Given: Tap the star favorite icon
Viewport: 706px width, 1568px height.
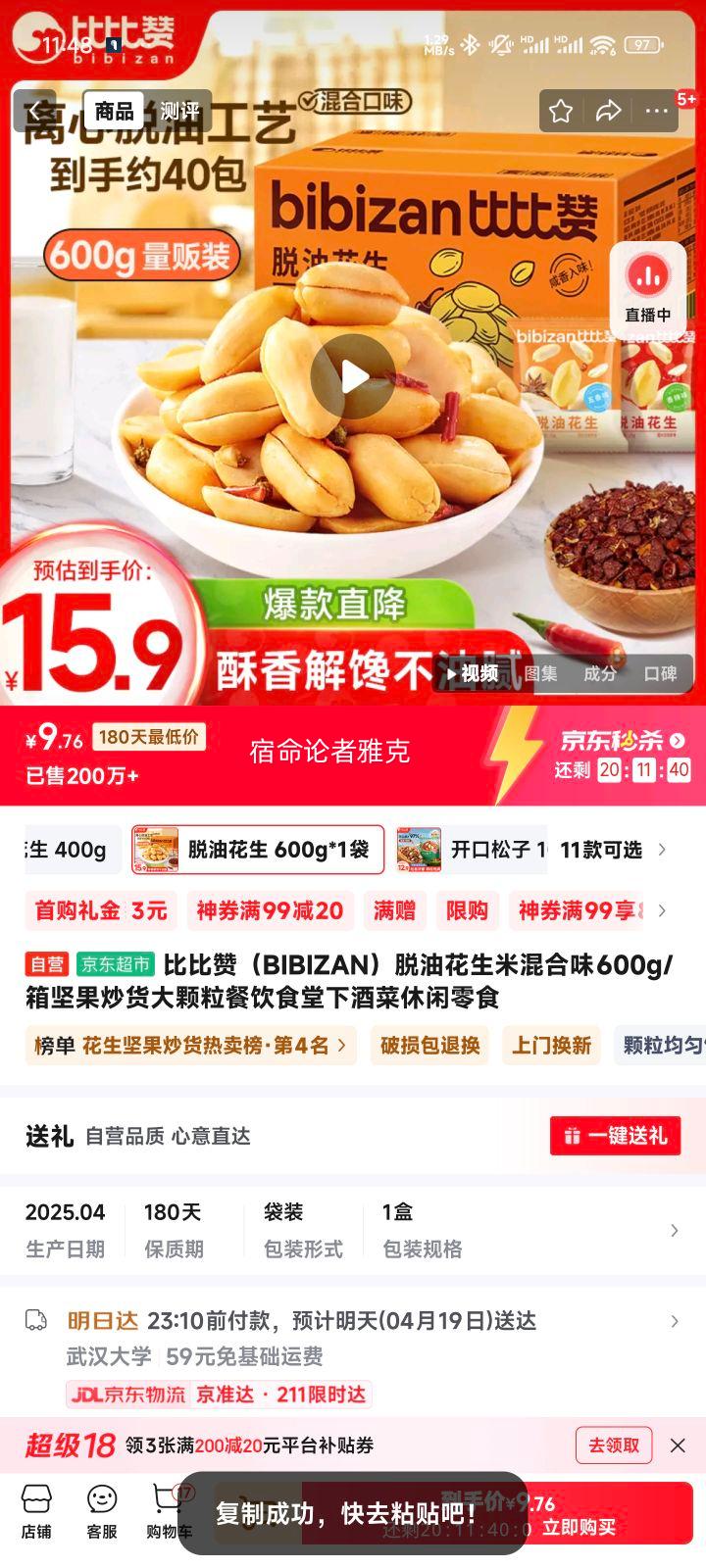Looking at the screenshot, I should coord(561,112).
